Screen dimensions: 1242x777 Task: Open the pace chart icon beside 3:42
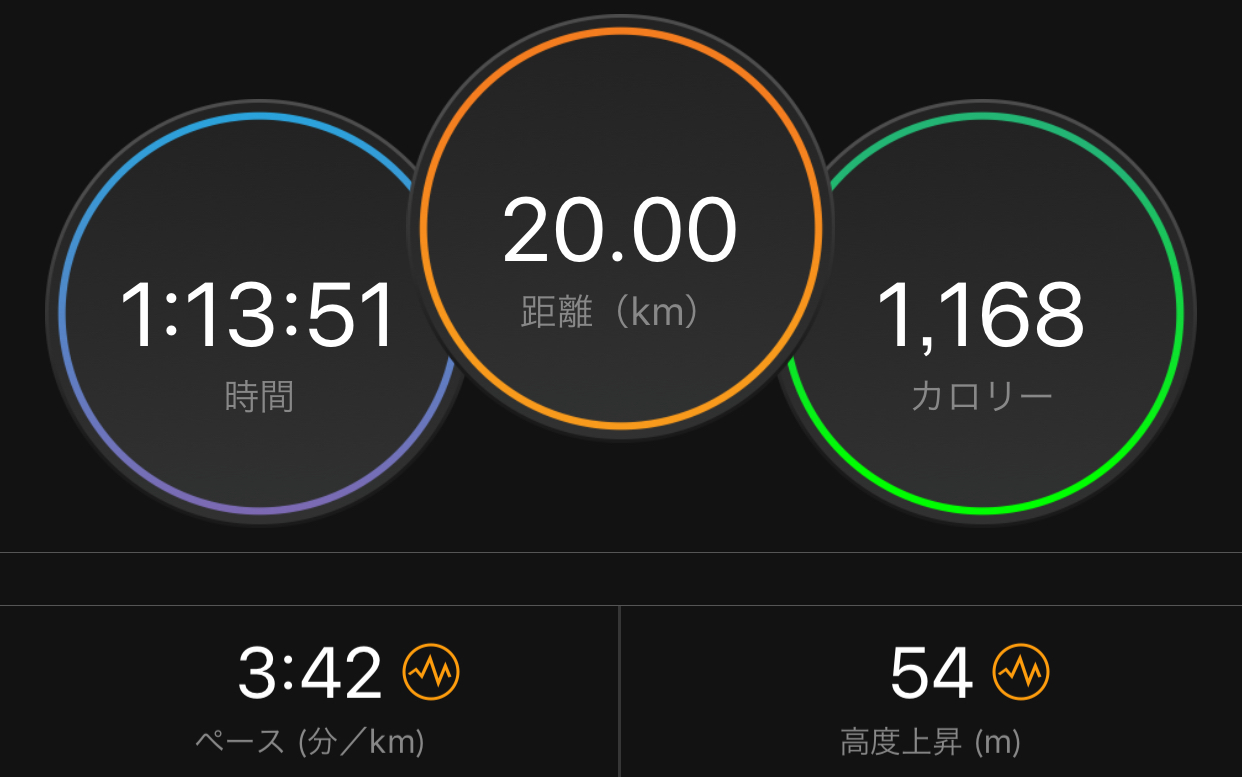[431, 672]
